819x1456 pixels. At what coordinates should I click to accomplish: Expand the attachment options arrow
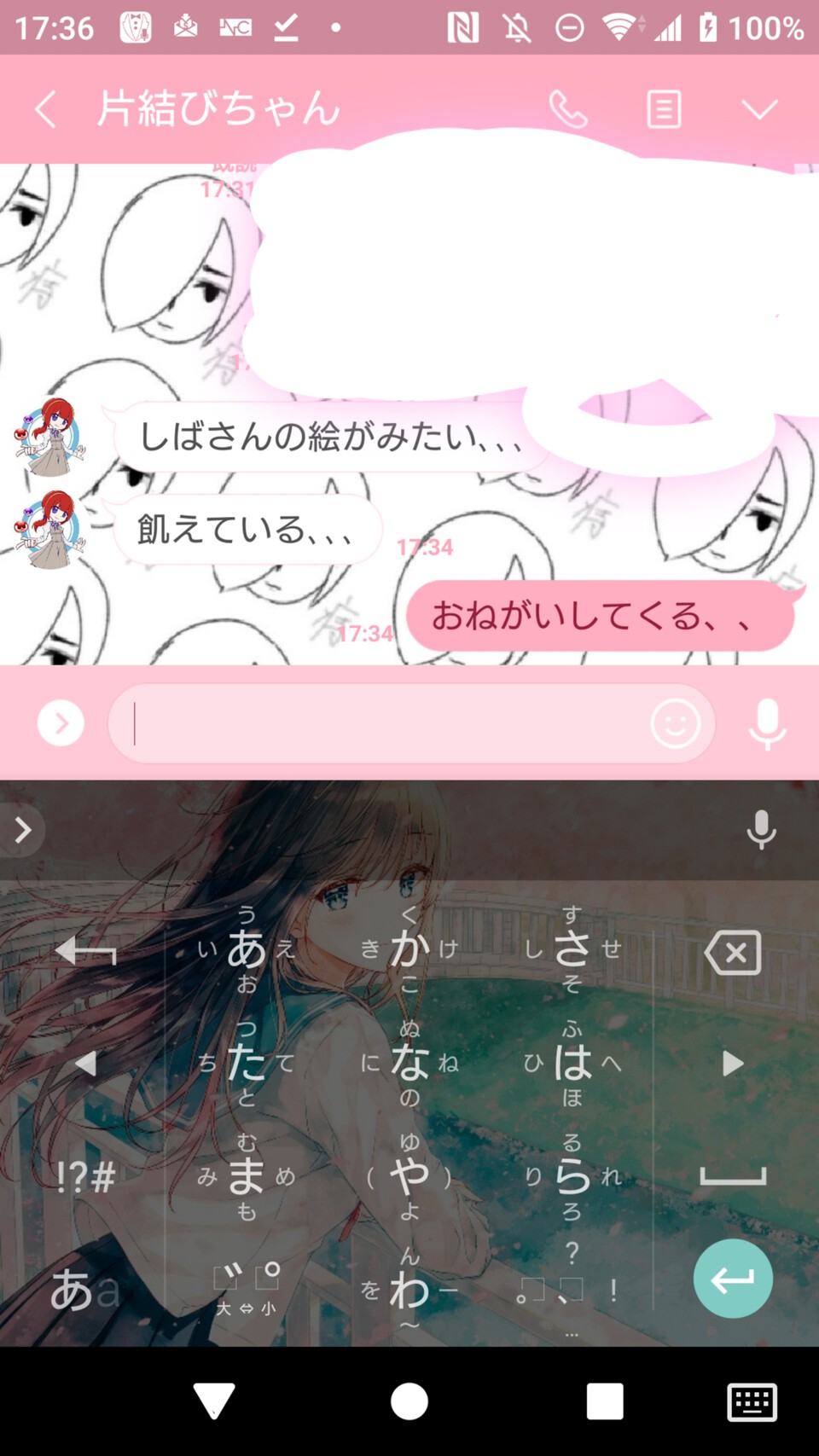click(61, 724)
